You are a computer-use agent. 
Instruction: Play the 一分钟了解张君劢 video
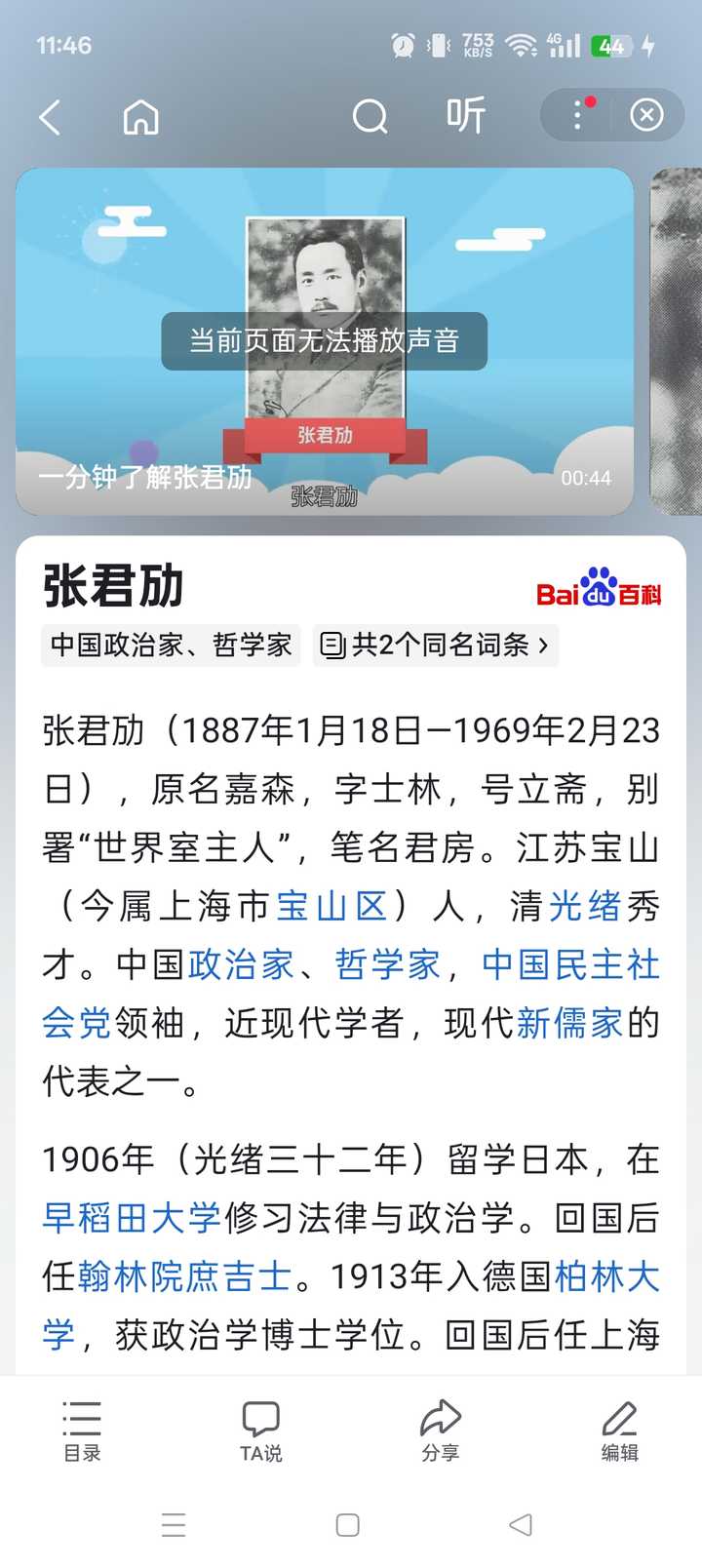[324, 341]
